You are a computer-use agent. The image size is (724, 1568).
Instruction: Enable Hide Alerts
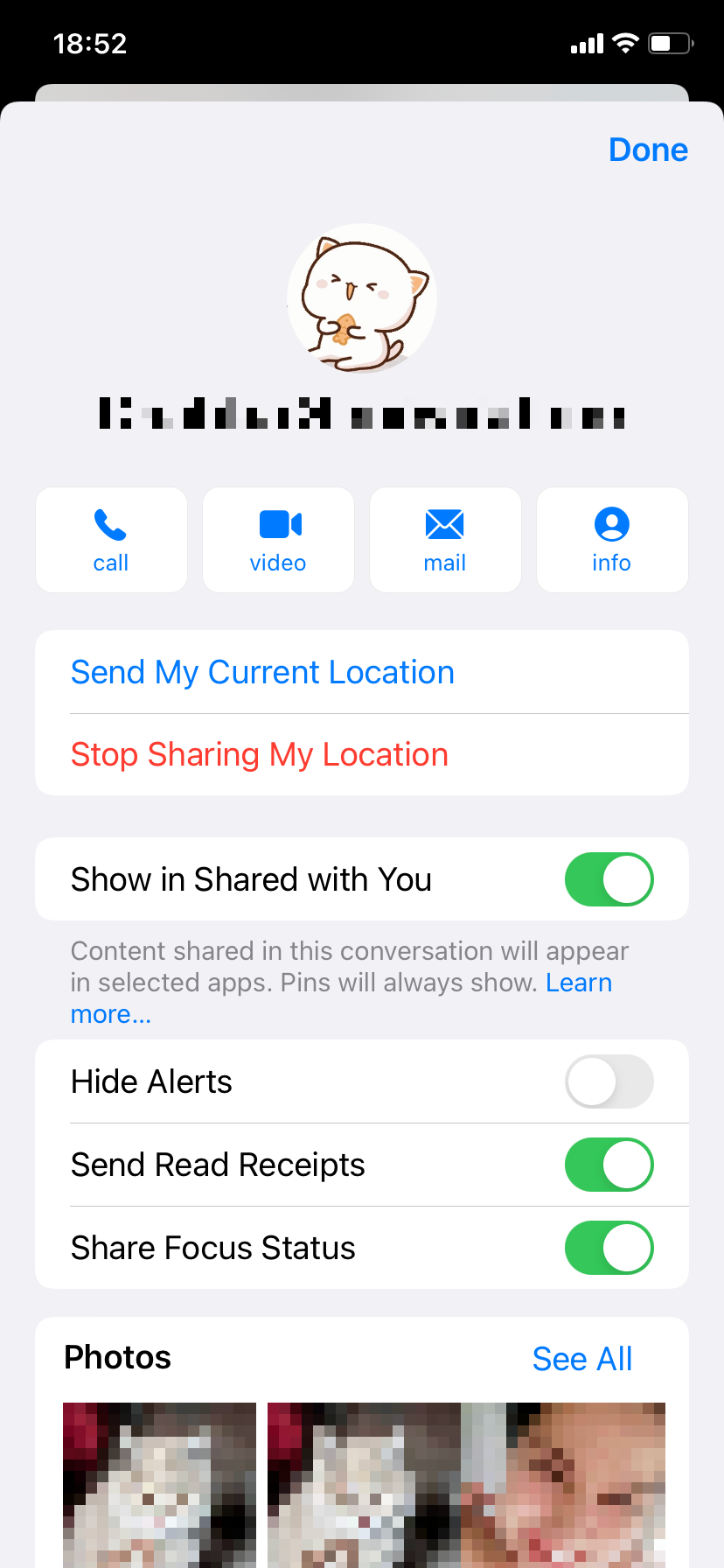[x=609, y=1081]
